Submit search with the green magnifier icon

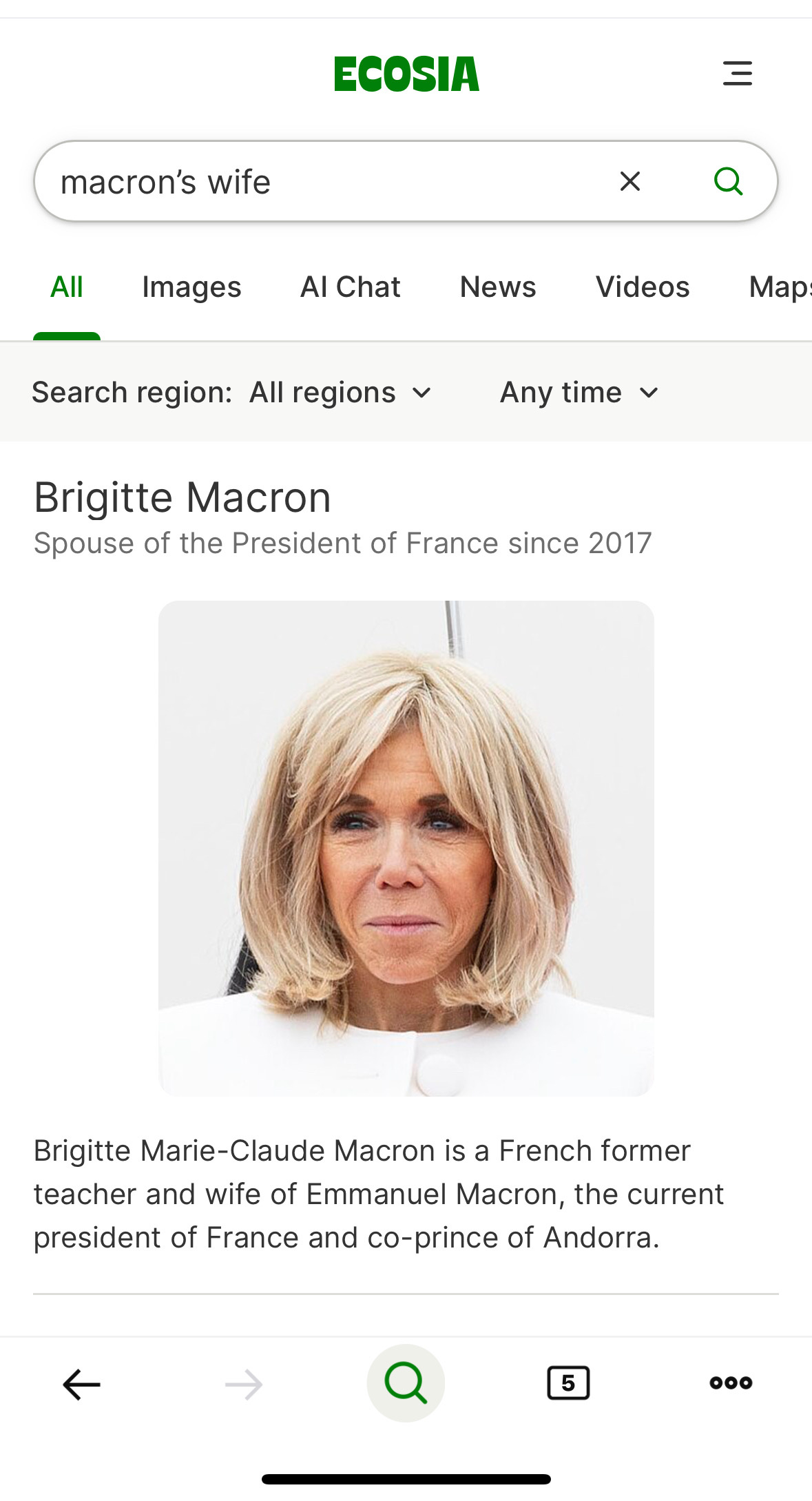point(728,181)
